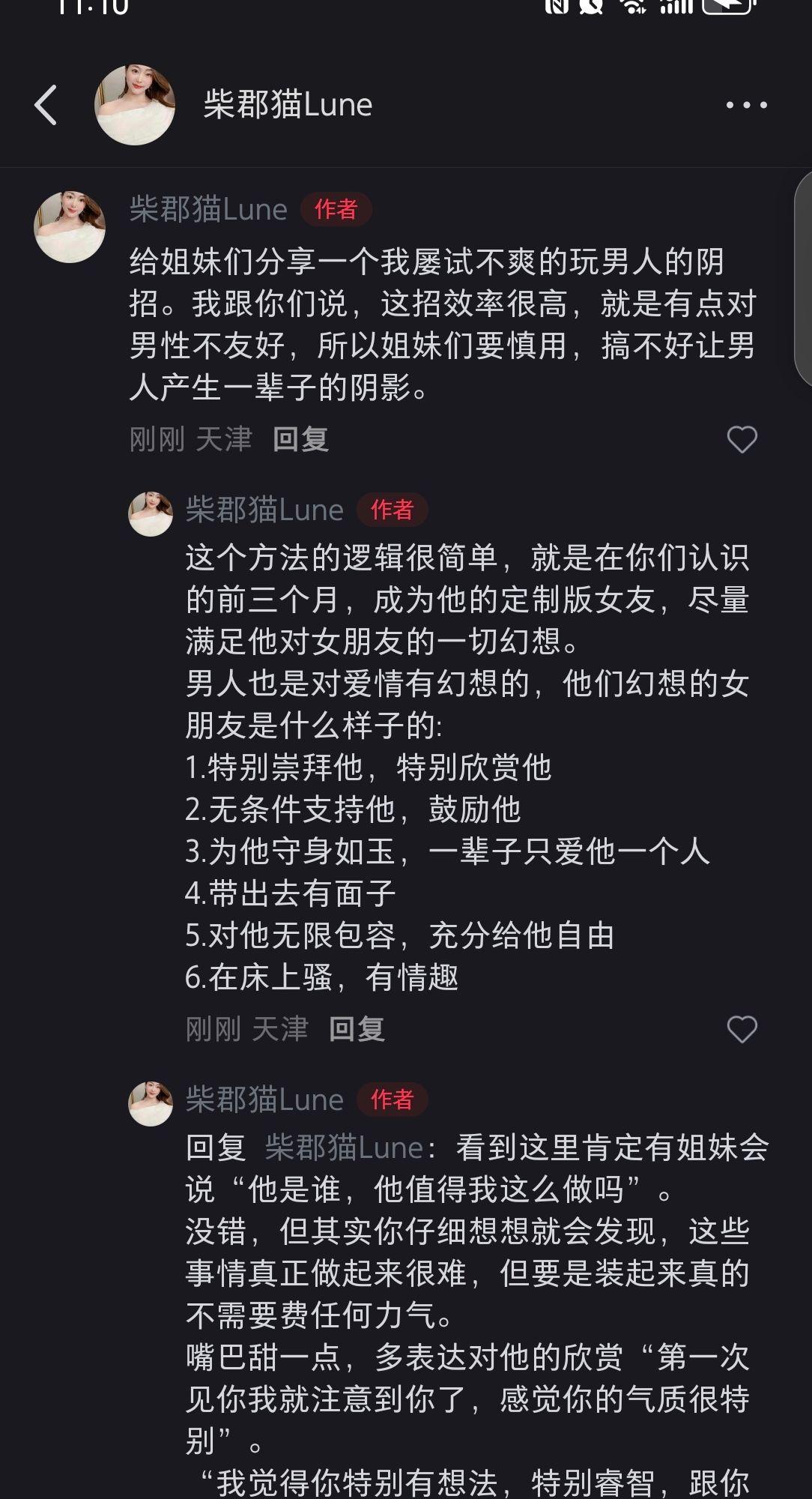Tap 回复 under the second comment
812x1499 pixels.
(x=357, y=1031)
